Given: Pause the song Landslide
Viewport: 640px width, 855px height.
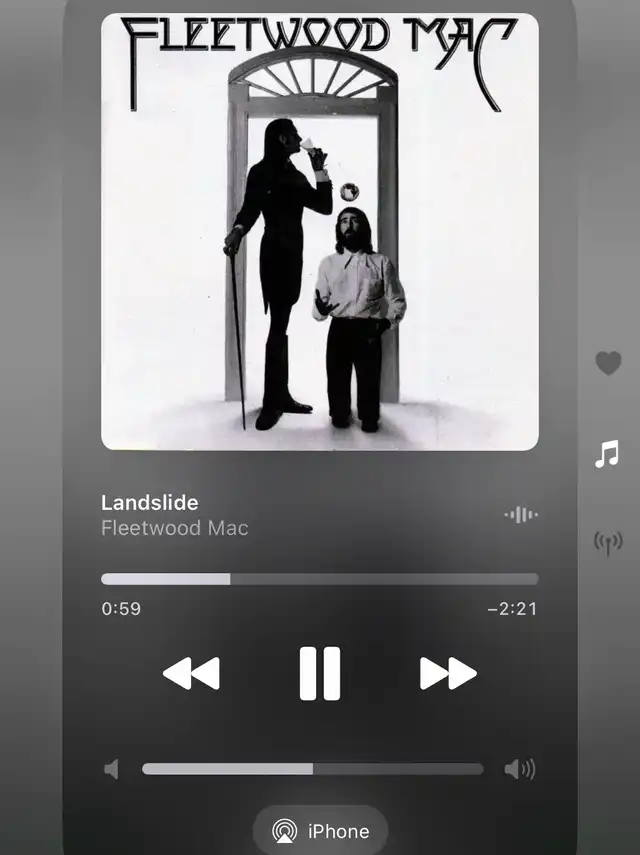Looking at the screenshot, I should [x=320, y=673].
